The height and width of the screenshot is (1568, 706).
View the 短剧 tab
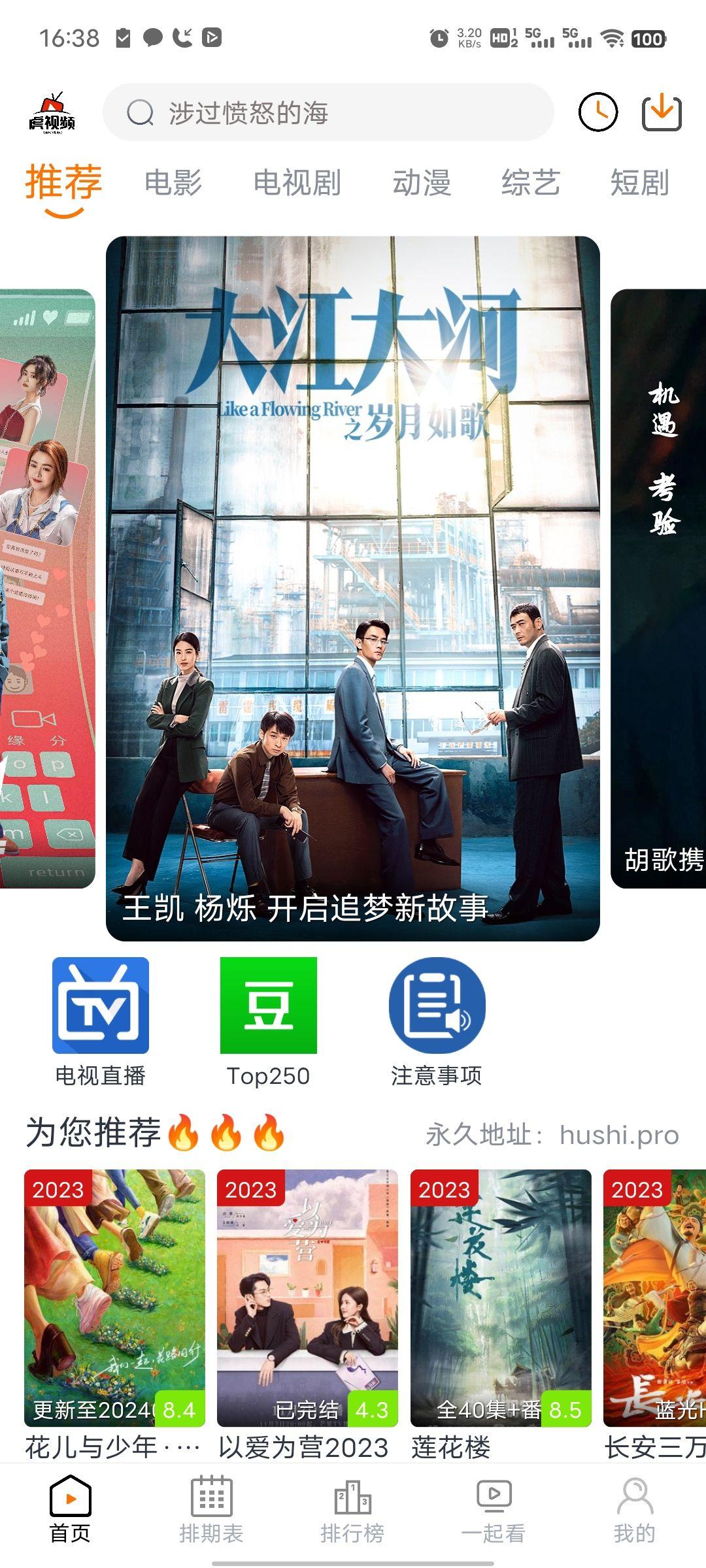[639, 182]
